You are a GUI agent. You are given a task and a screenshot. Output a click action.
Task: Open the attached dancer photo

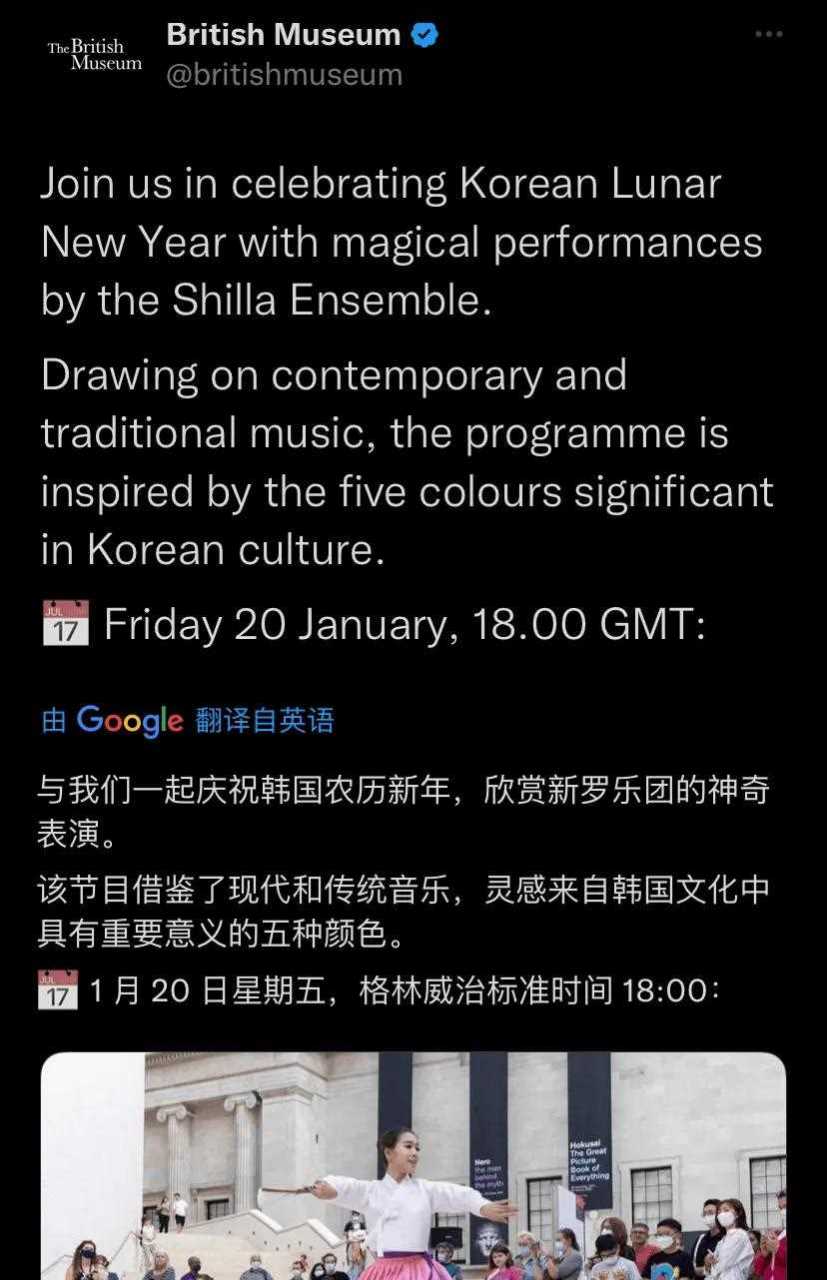click(x=413, y=1165)
